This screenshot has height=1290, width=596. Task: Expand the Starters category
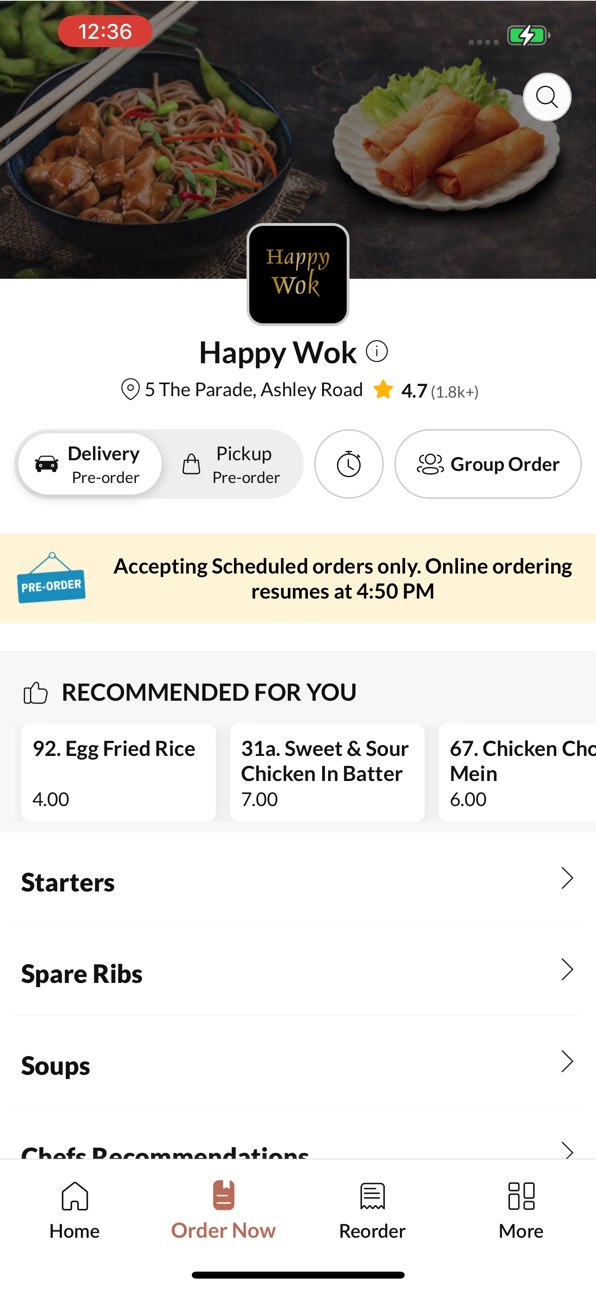(x=298, y=881)
